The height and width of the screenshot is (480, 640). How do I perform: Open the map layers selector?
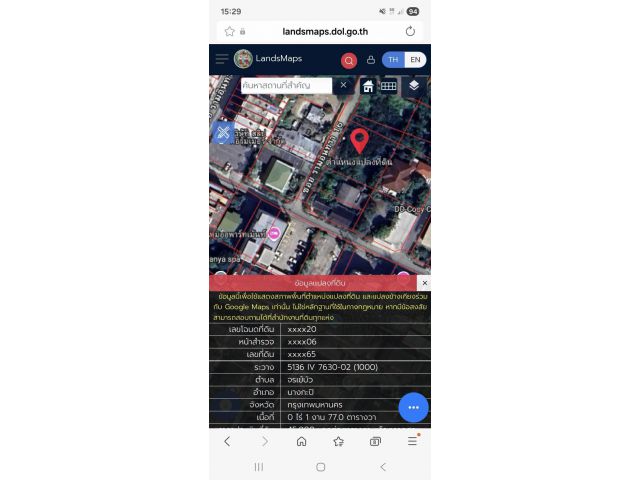tap(415, 86)
